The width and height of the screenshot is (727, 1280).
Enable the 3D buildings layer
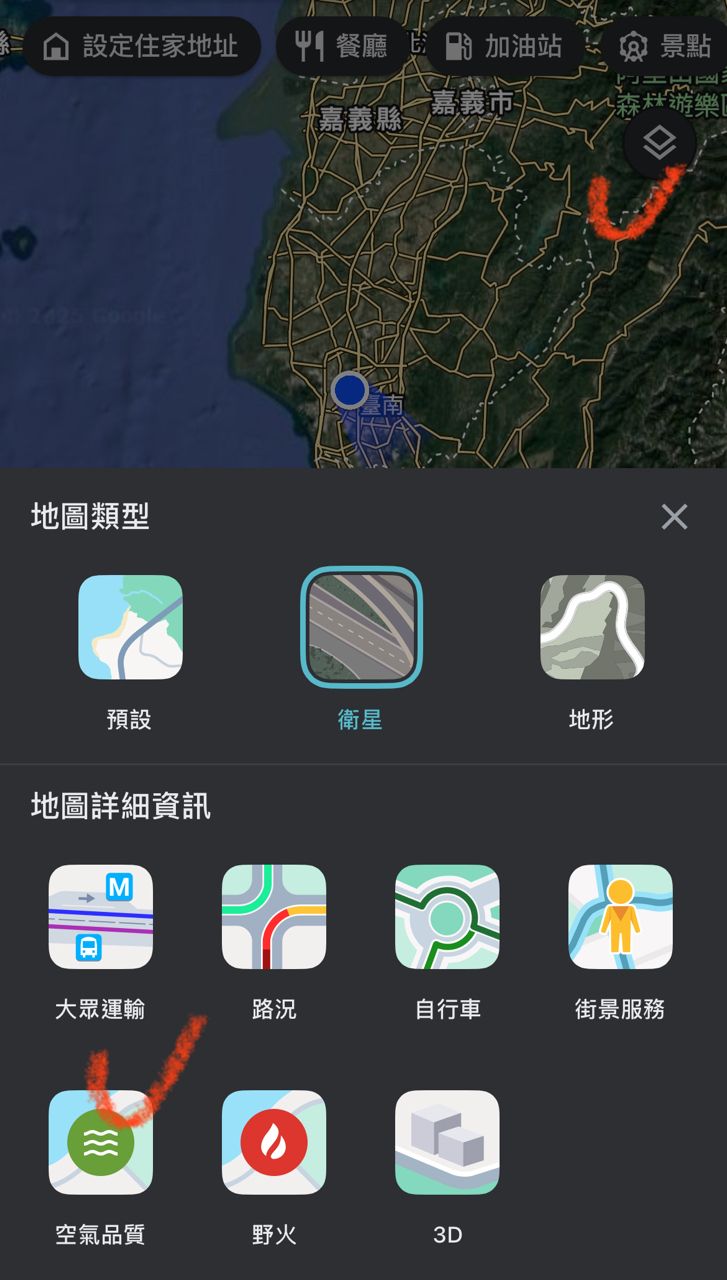click(447, 1143)
